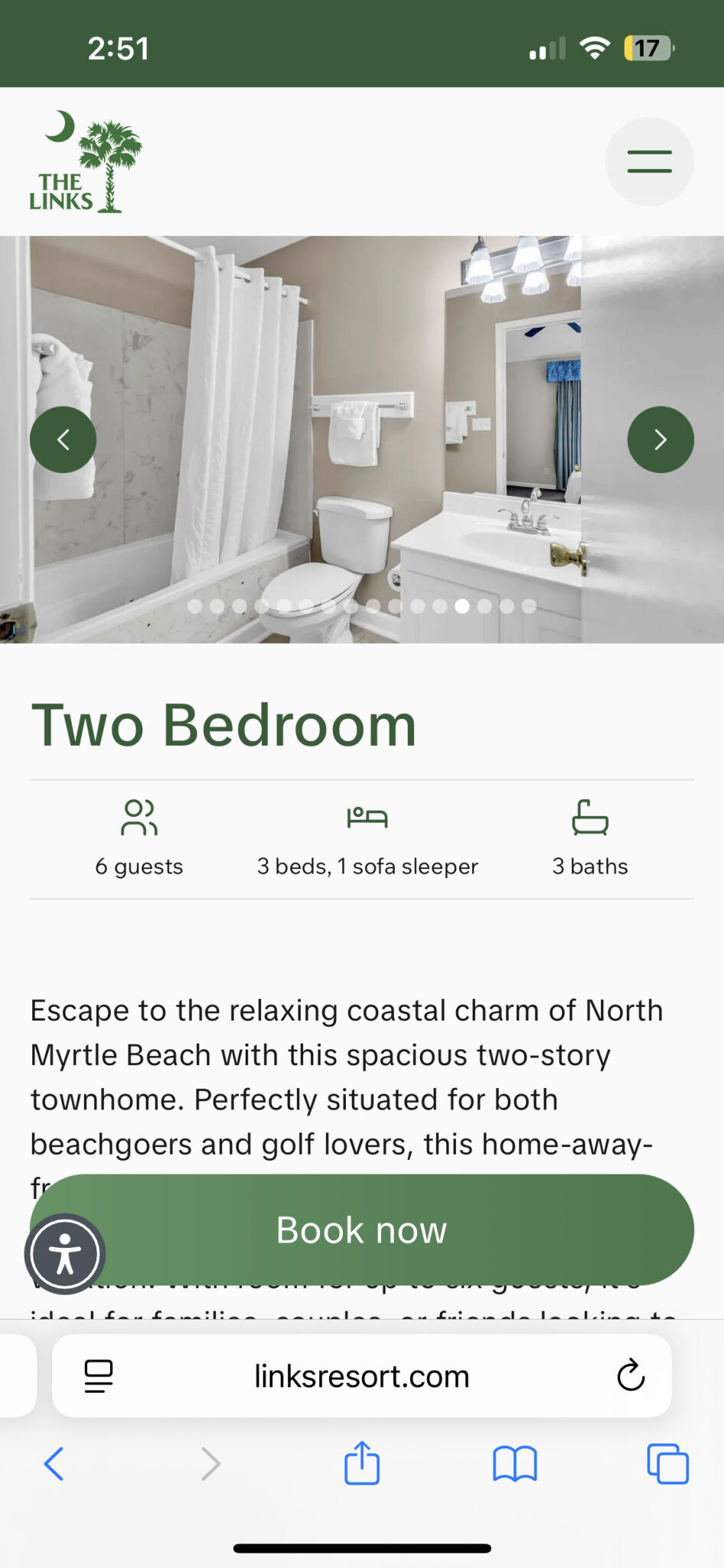Reload the page
The image size is (724, 1568).
[631, 1376]
